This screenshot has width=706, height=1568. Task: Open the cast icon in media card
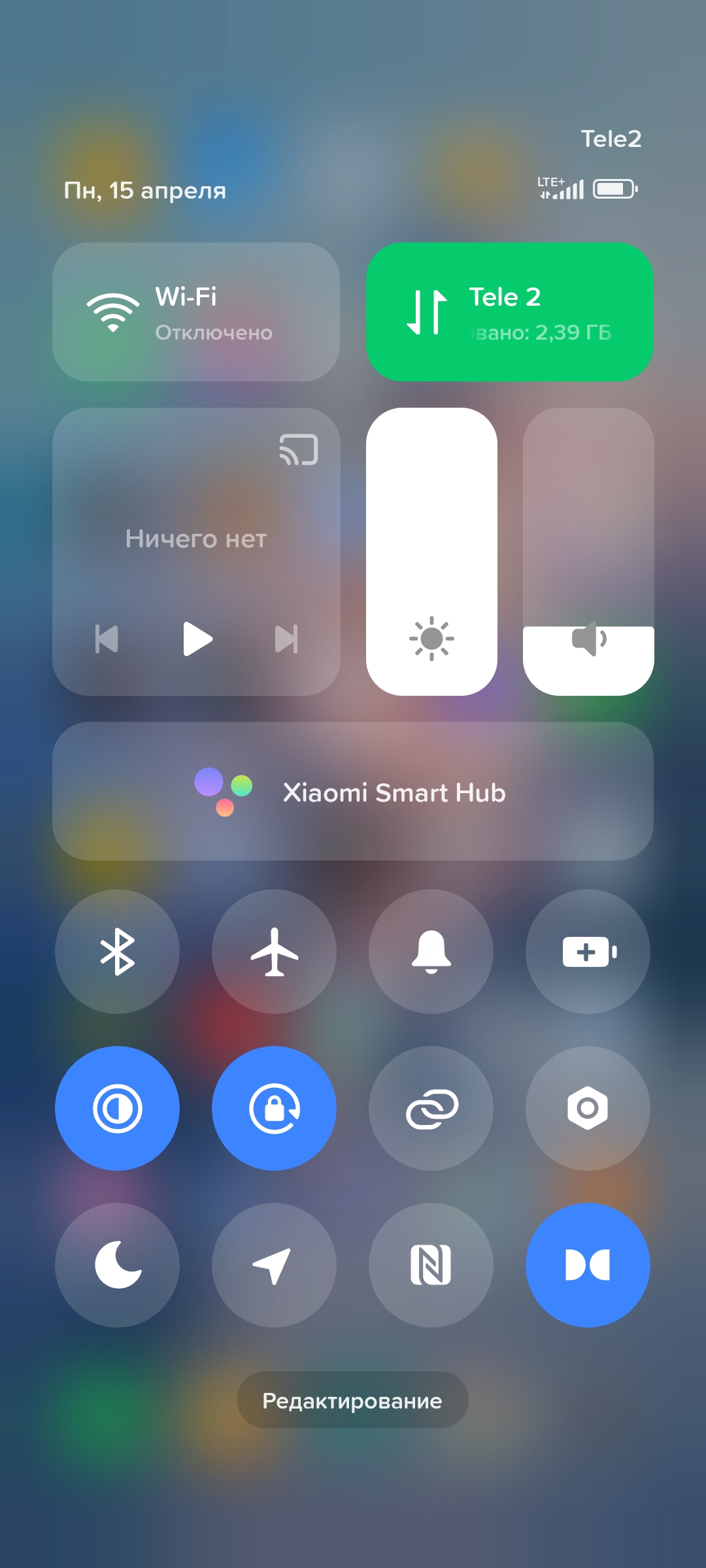(x=299, y=450)
